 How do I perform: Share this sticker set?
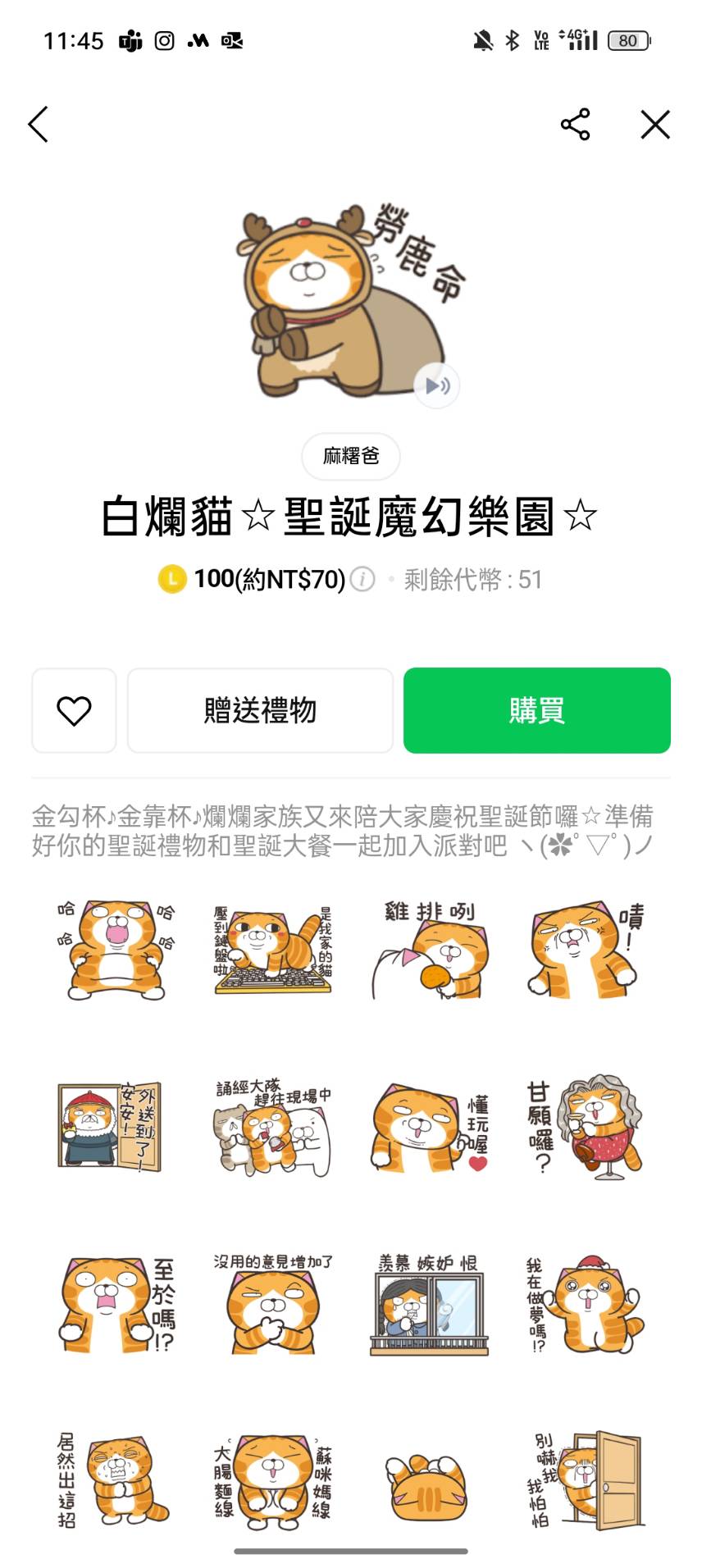pyautogui.click(x=575, y=125)
